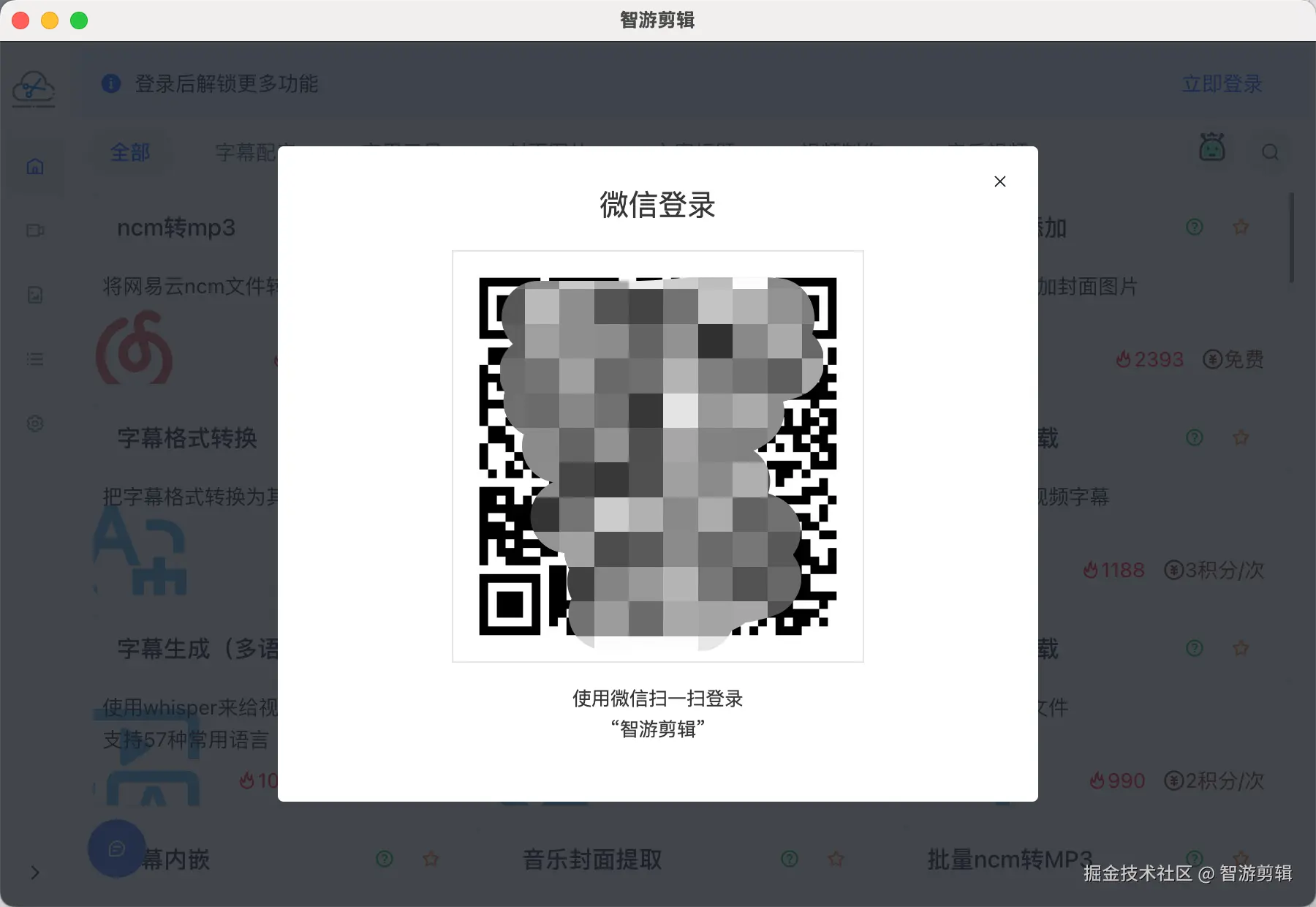Minimize the window with yellow button
Screen dimensions: 1316x907
[x=50, y=20]
